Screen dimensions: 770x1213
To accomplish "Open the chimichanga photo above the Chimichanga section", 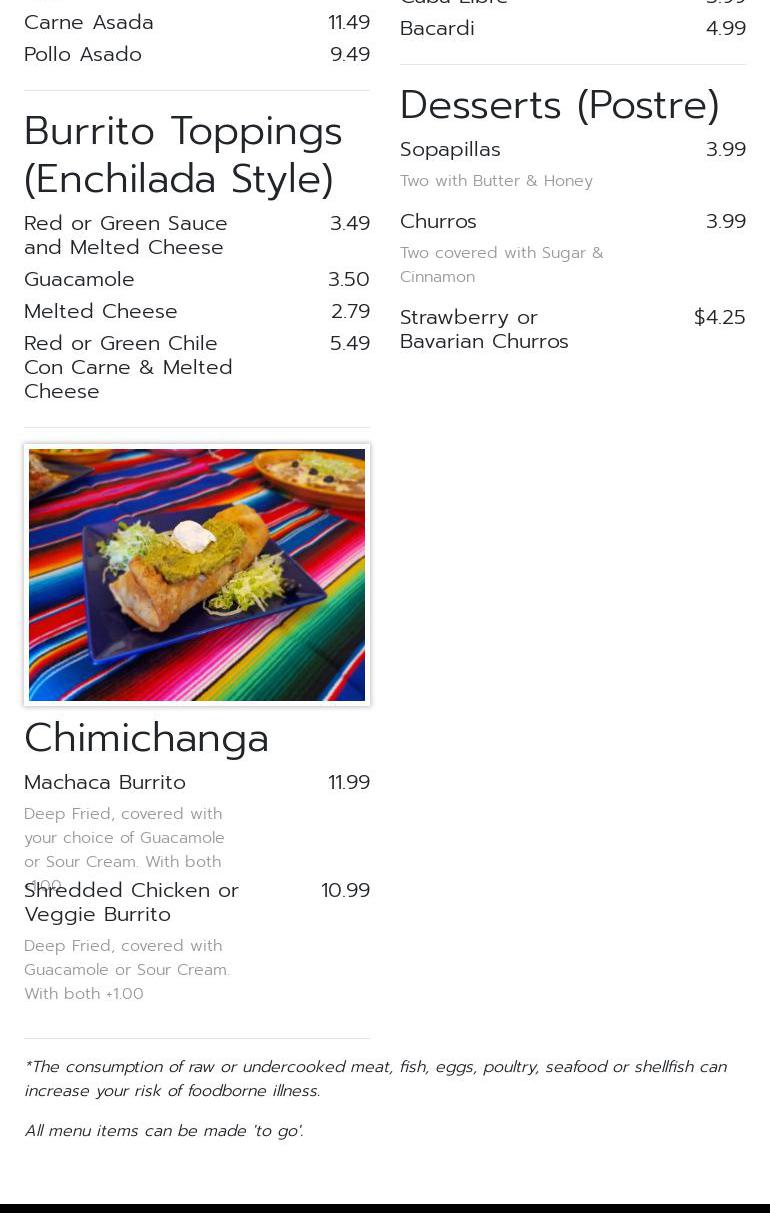I will click(x=197, y=575).
